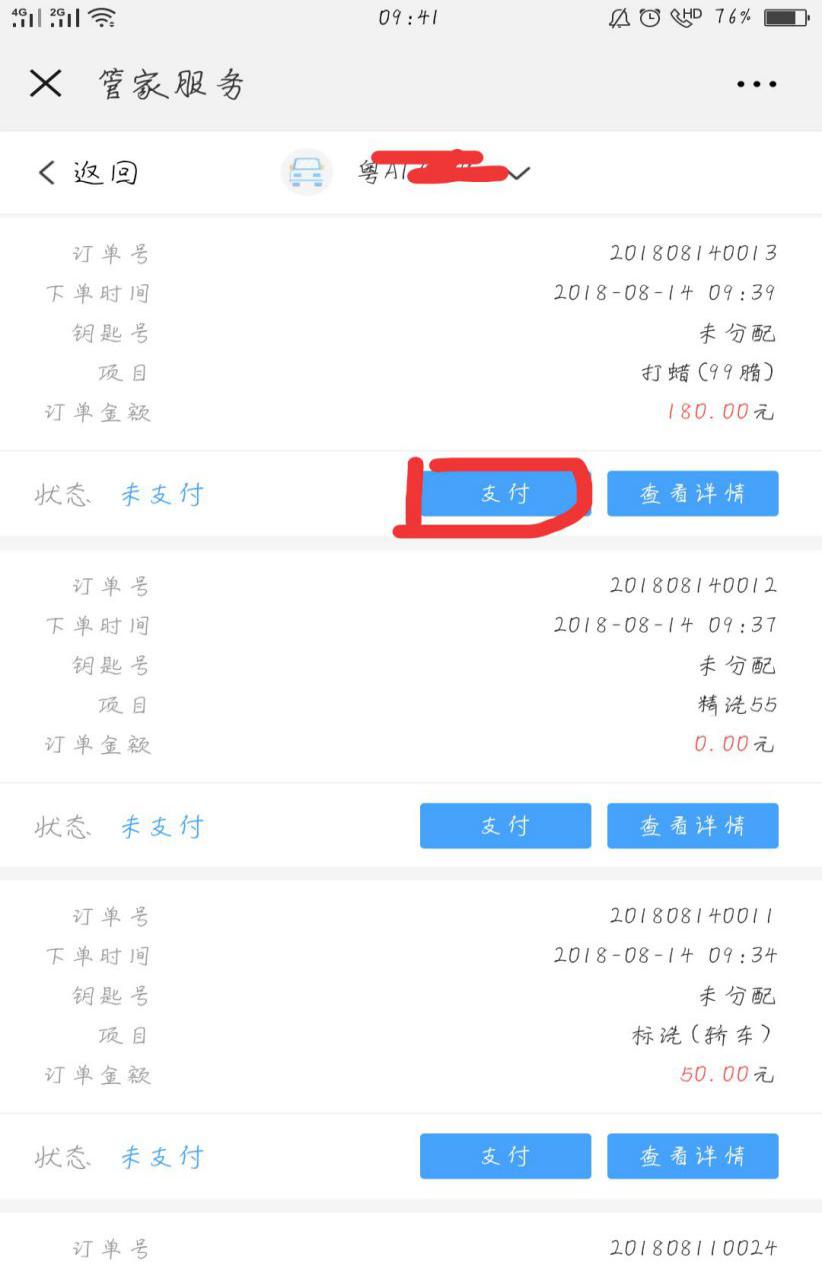
Task: Tap 支付 for order 201808140011
Action: [504, 1156]
